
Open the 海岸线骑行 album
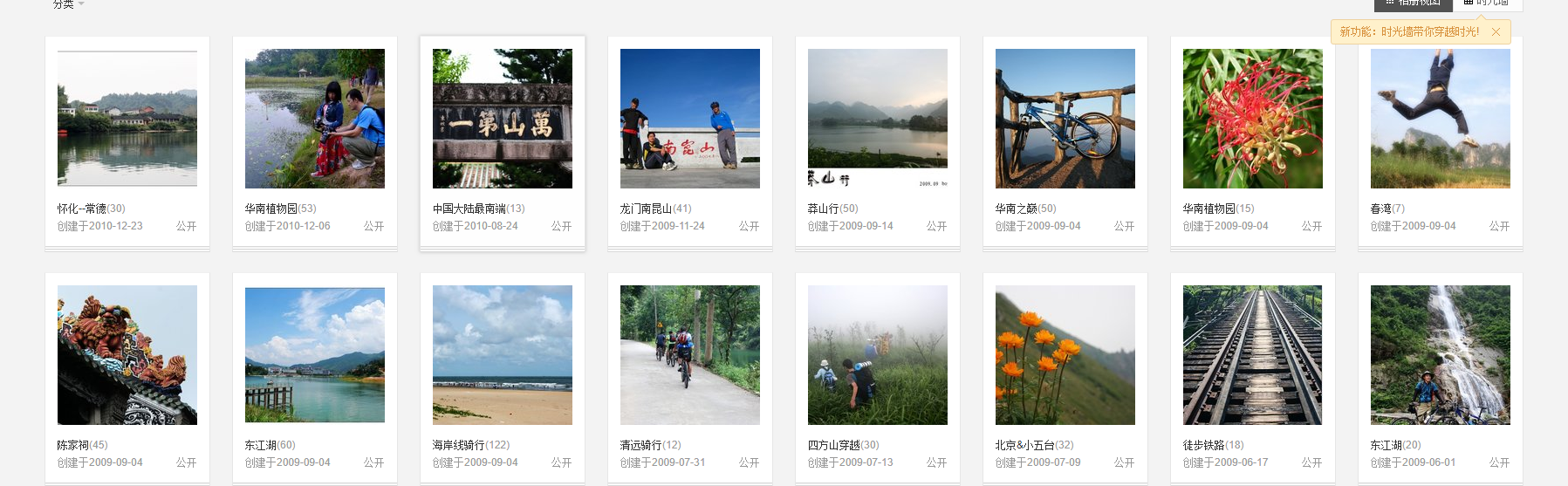[503, 355]
